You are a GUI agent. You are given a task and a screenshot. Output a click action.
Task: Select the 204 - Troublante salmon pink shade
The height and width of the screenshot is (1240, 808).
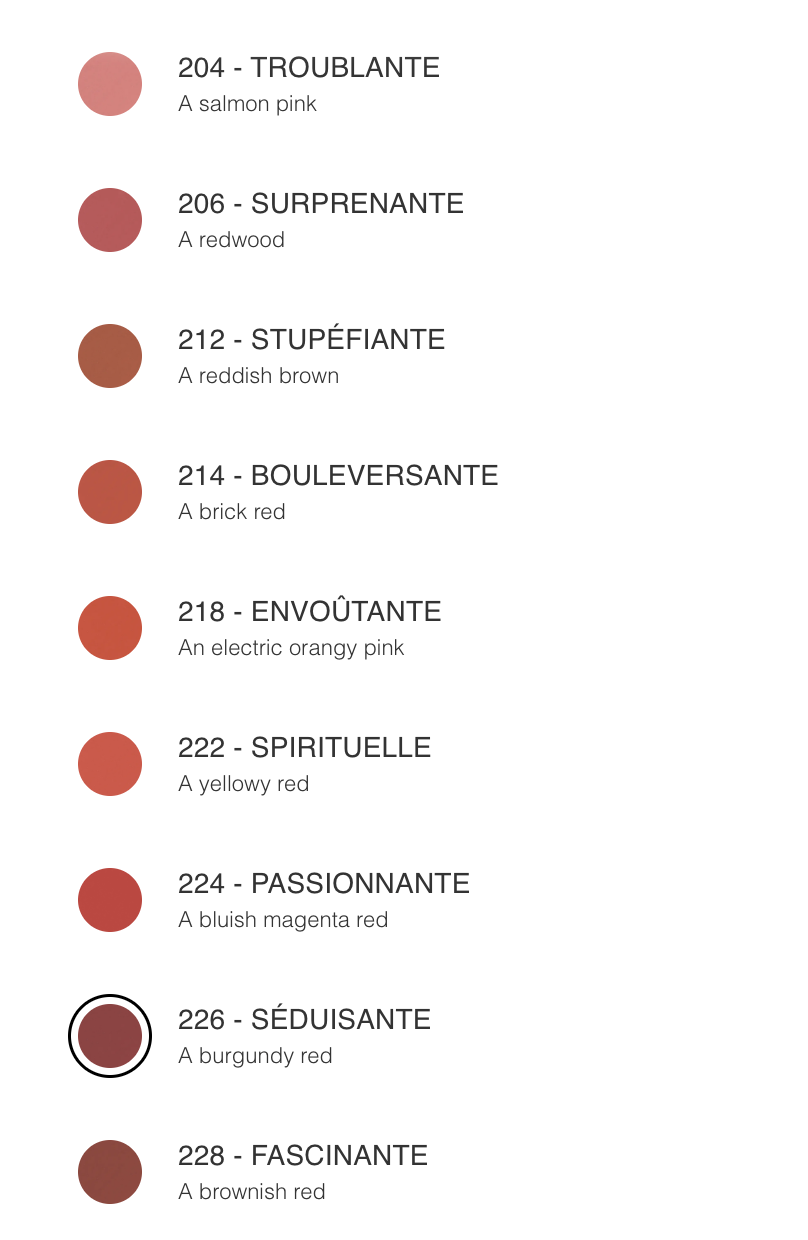pyautogui.click(x=110, y=84)
